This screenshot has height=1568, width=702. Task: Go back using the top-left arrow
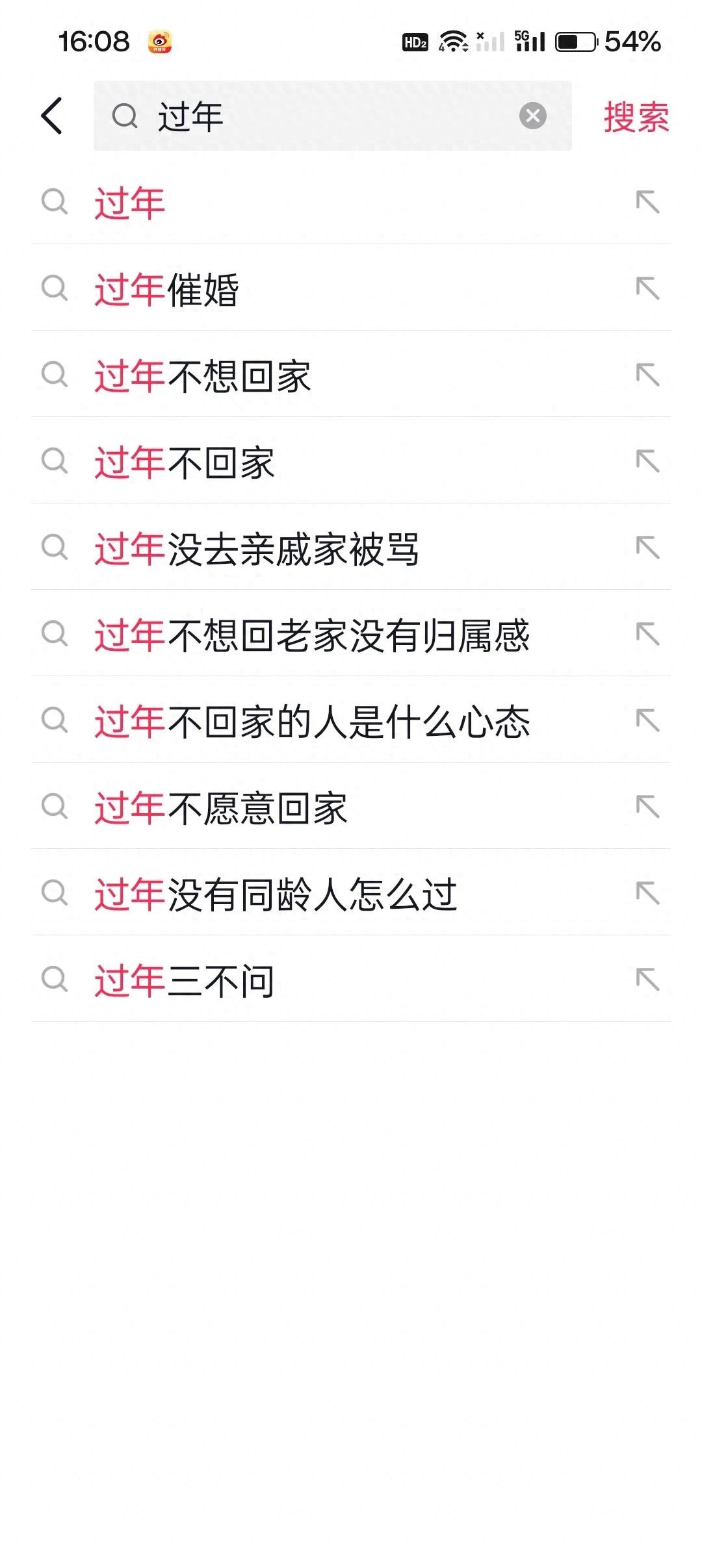click(52, 116)
